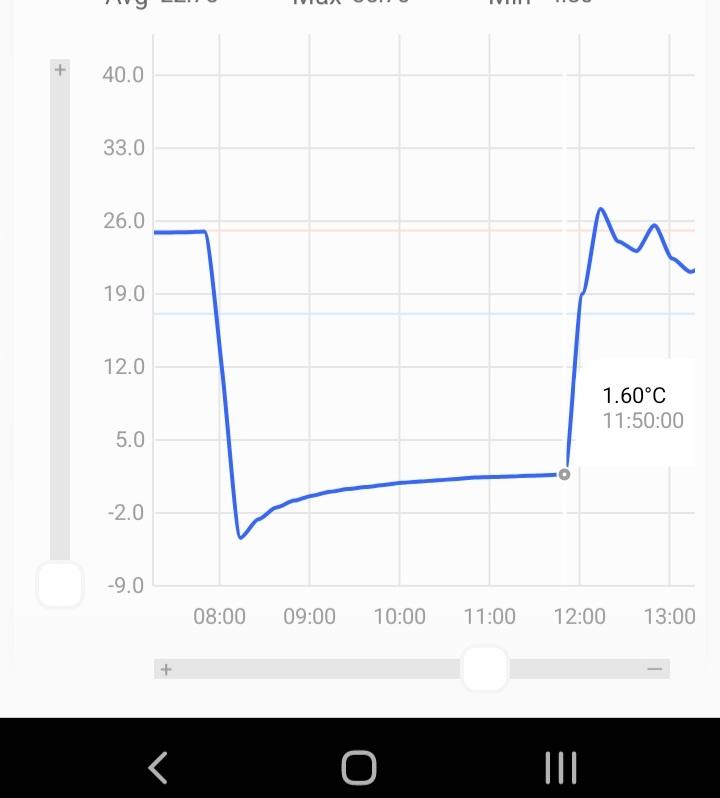Tap the horizontal zoom slider handle

[485, 668]
